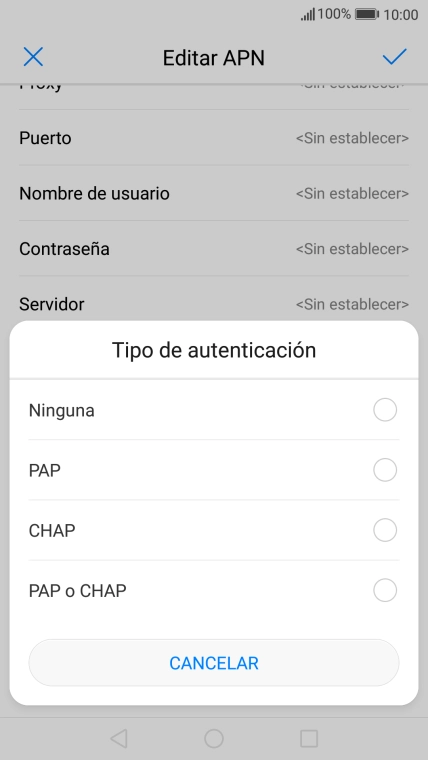Go to the home screen
This screenshot has width=428, height=760.
(214, 739)
